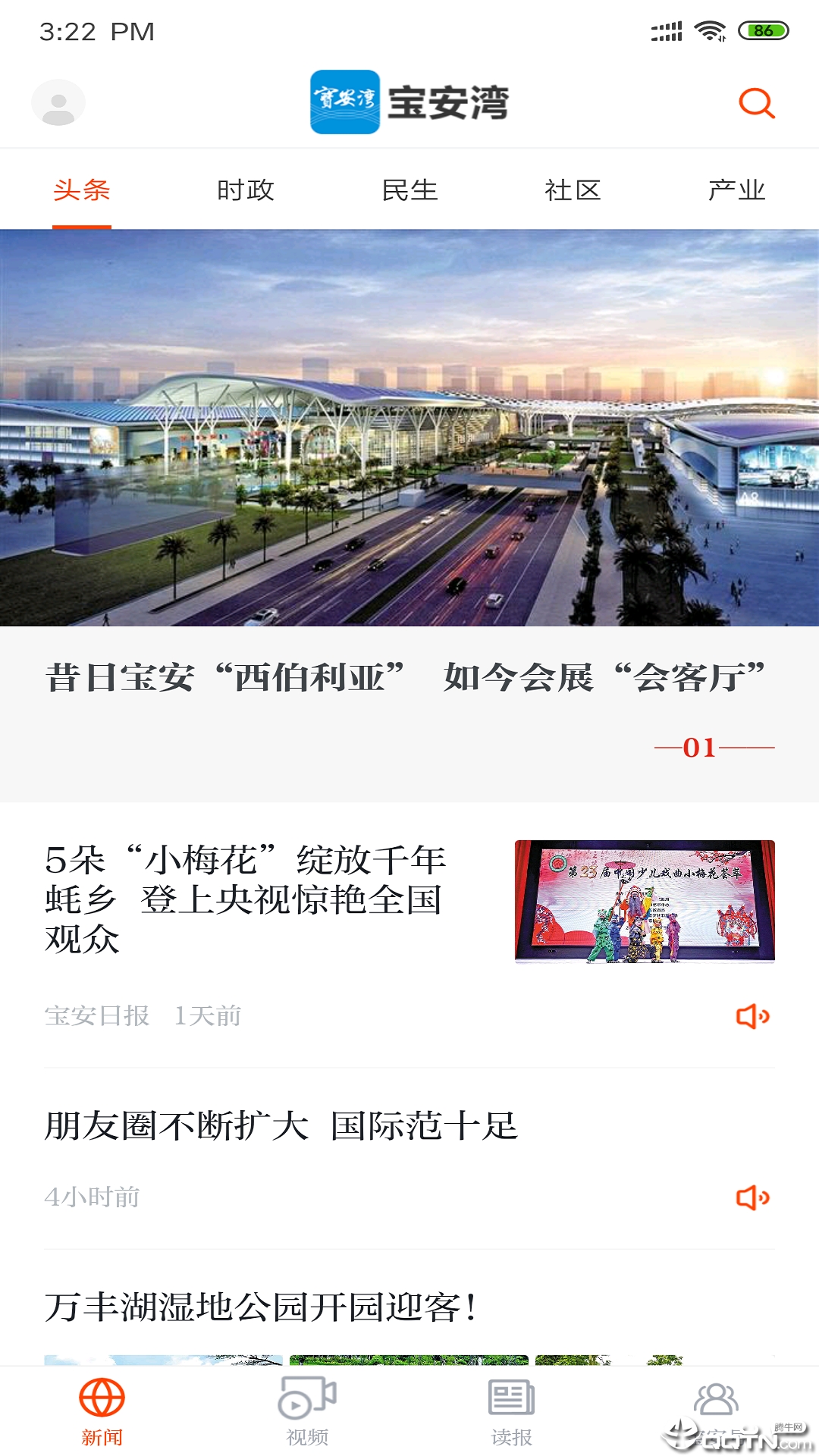This screenshot has height=1456, width=819.
Task: Switch to the 时政 tab
Action: click(246, 190)
